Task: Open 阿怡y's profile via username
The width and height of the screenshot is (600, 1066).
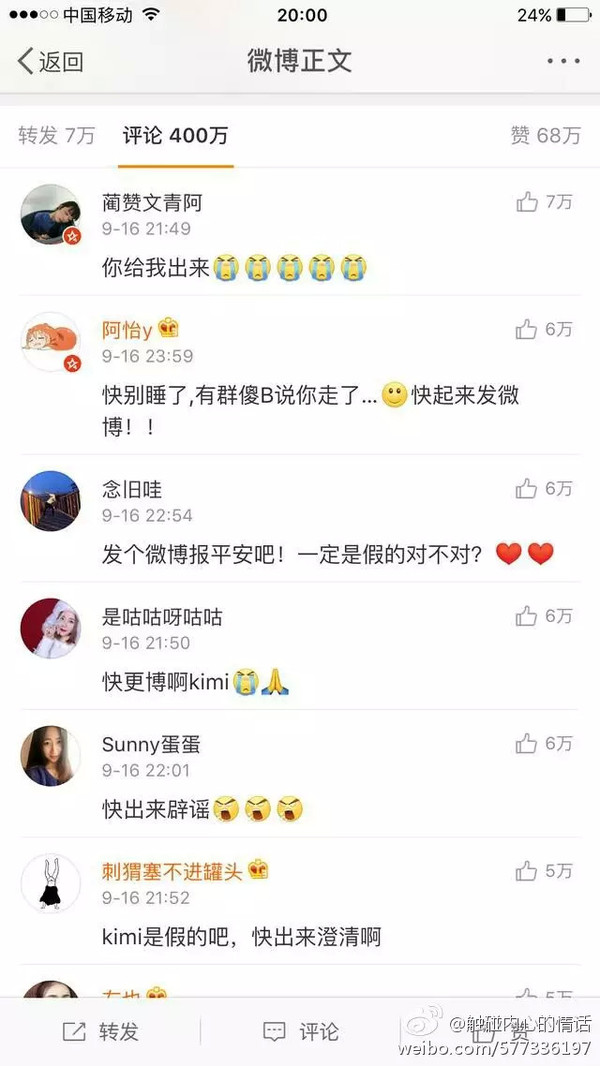Action: click(128, 330)
